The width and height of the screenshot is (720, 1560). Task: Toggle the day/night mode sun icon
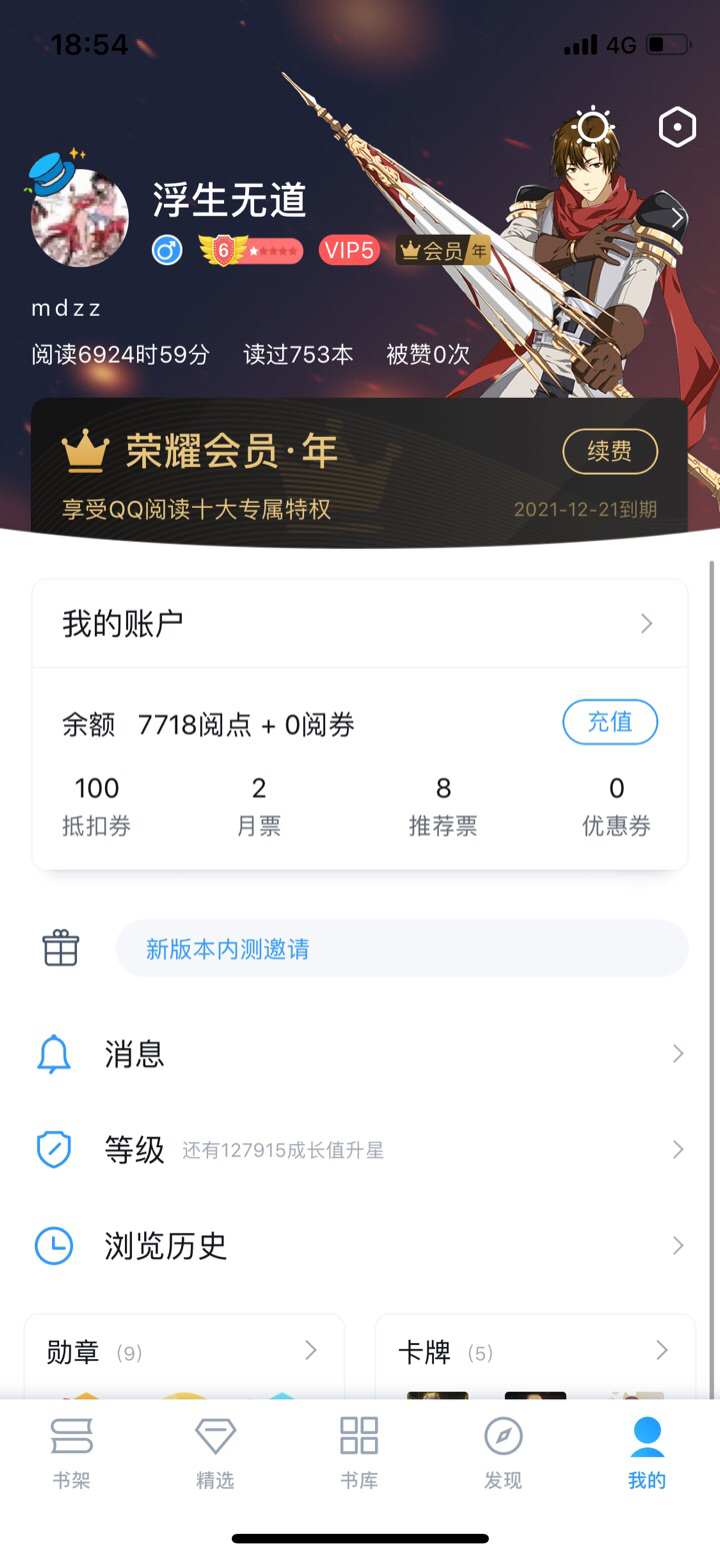pos(593,128)
